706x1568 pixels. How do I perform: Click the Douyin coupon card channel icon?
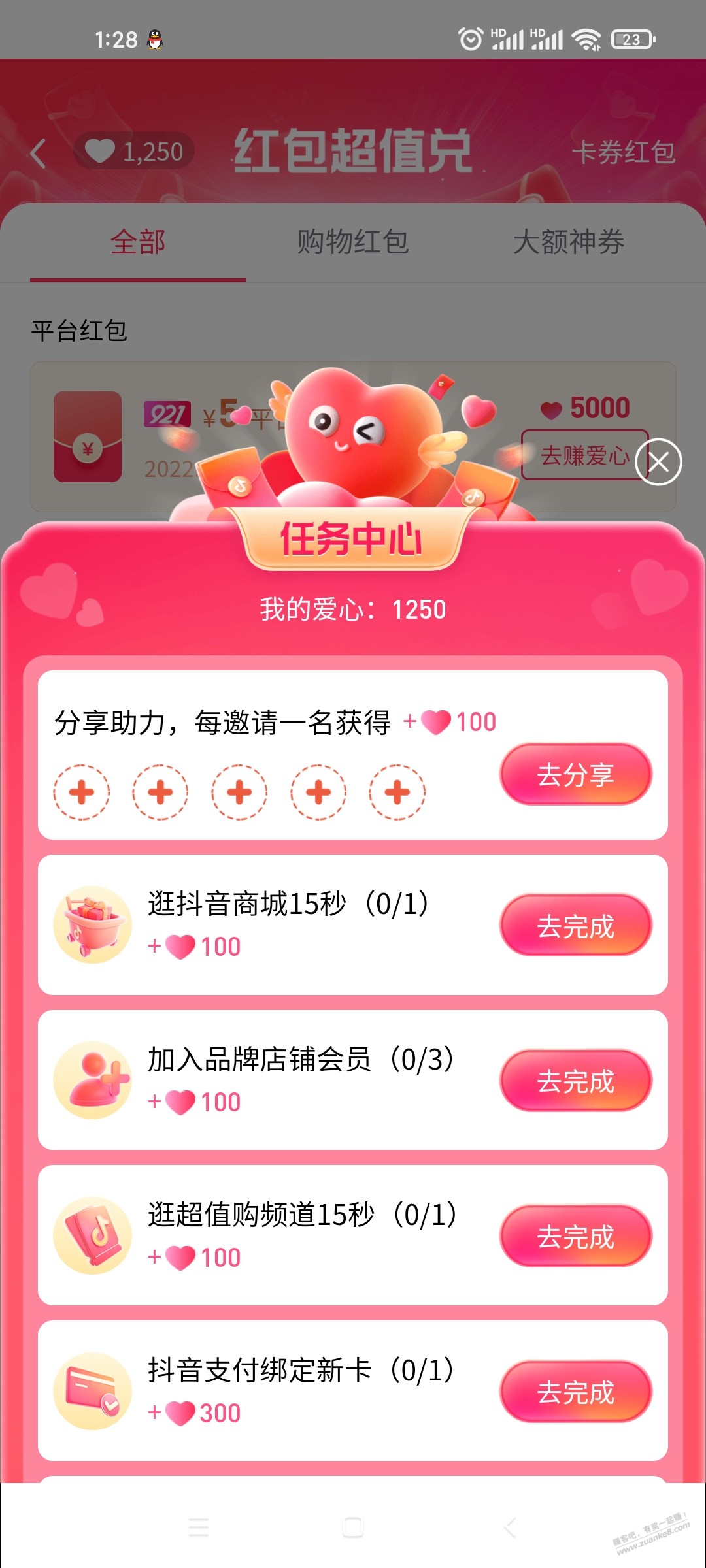coord(92,1235)
